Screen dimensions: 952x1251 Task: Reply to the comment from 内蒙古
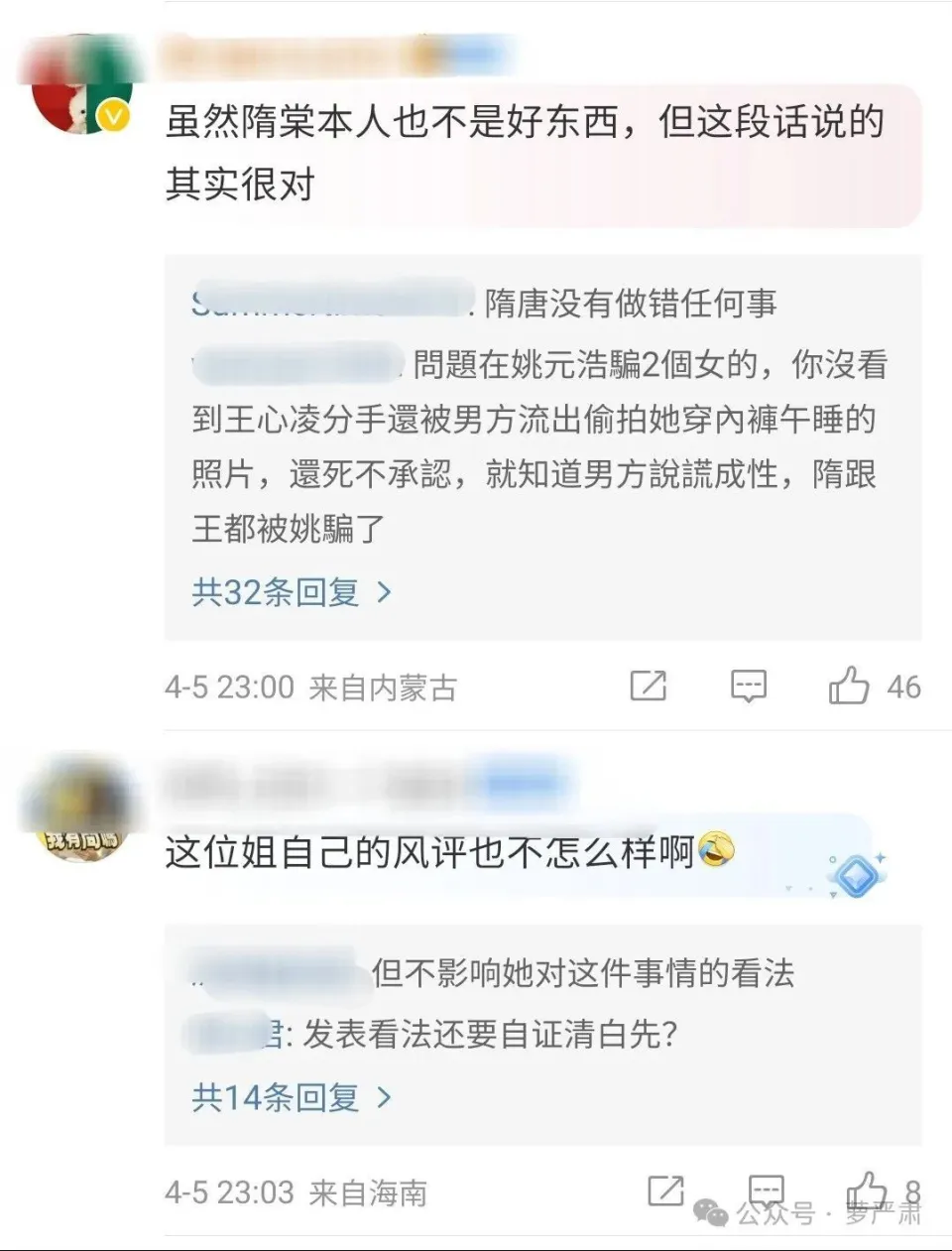(748, 686)
